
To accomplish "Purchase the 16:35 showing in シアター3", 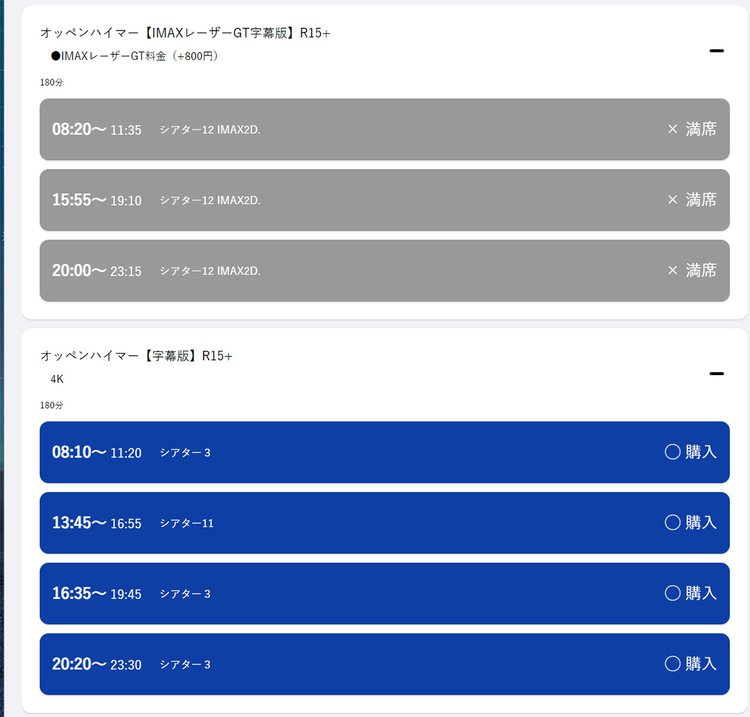I will [384, 593].
